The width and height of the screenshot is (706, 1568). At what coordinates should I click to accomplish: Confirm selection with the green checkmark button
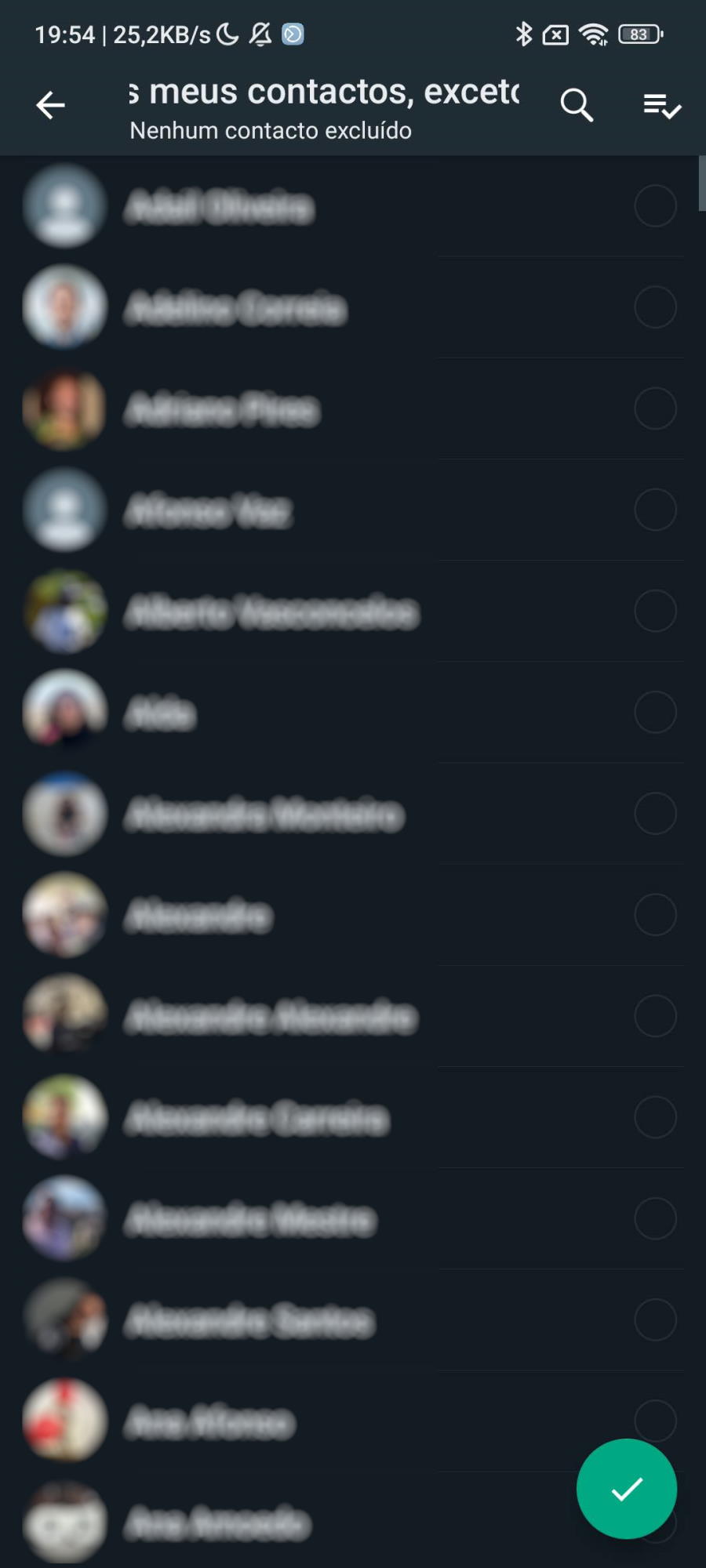[626, 1488]
